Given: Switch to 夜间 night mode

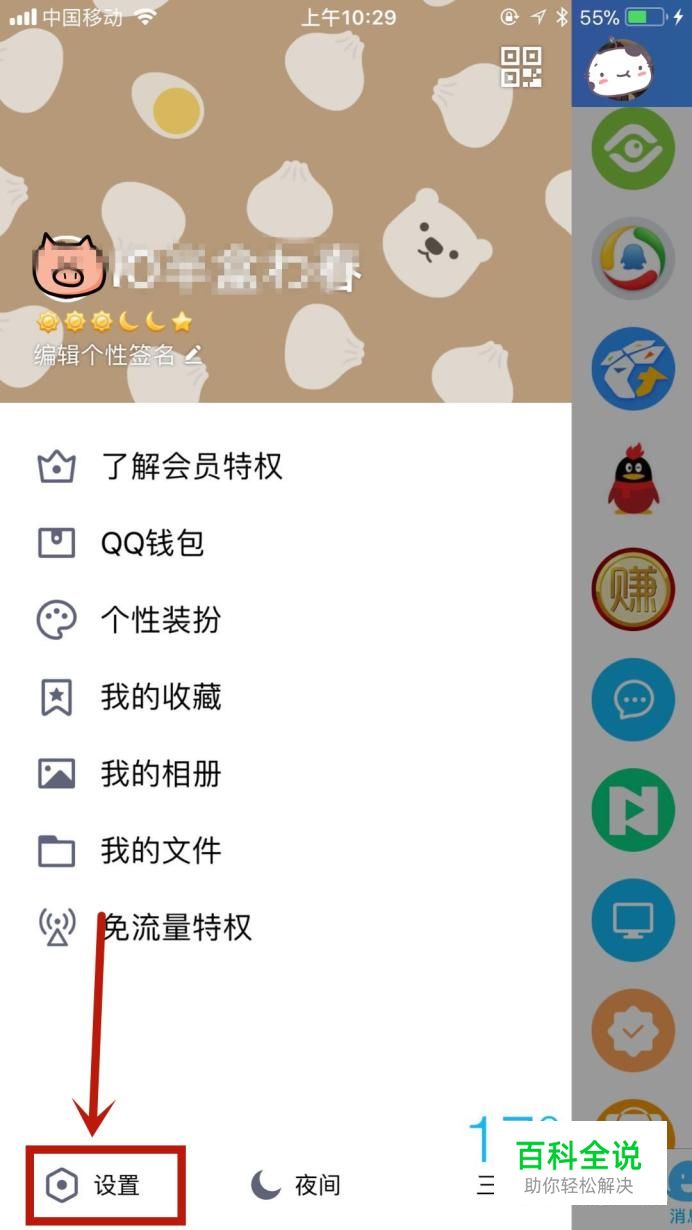Looking at the screenshot, I should pyautogui.click(x=295, y=1186).
